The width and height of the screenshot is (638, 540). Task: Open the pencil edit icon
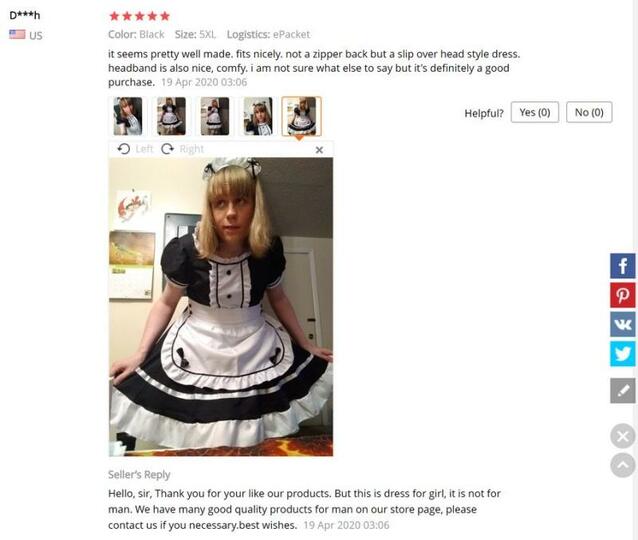(x=622, y=391)
